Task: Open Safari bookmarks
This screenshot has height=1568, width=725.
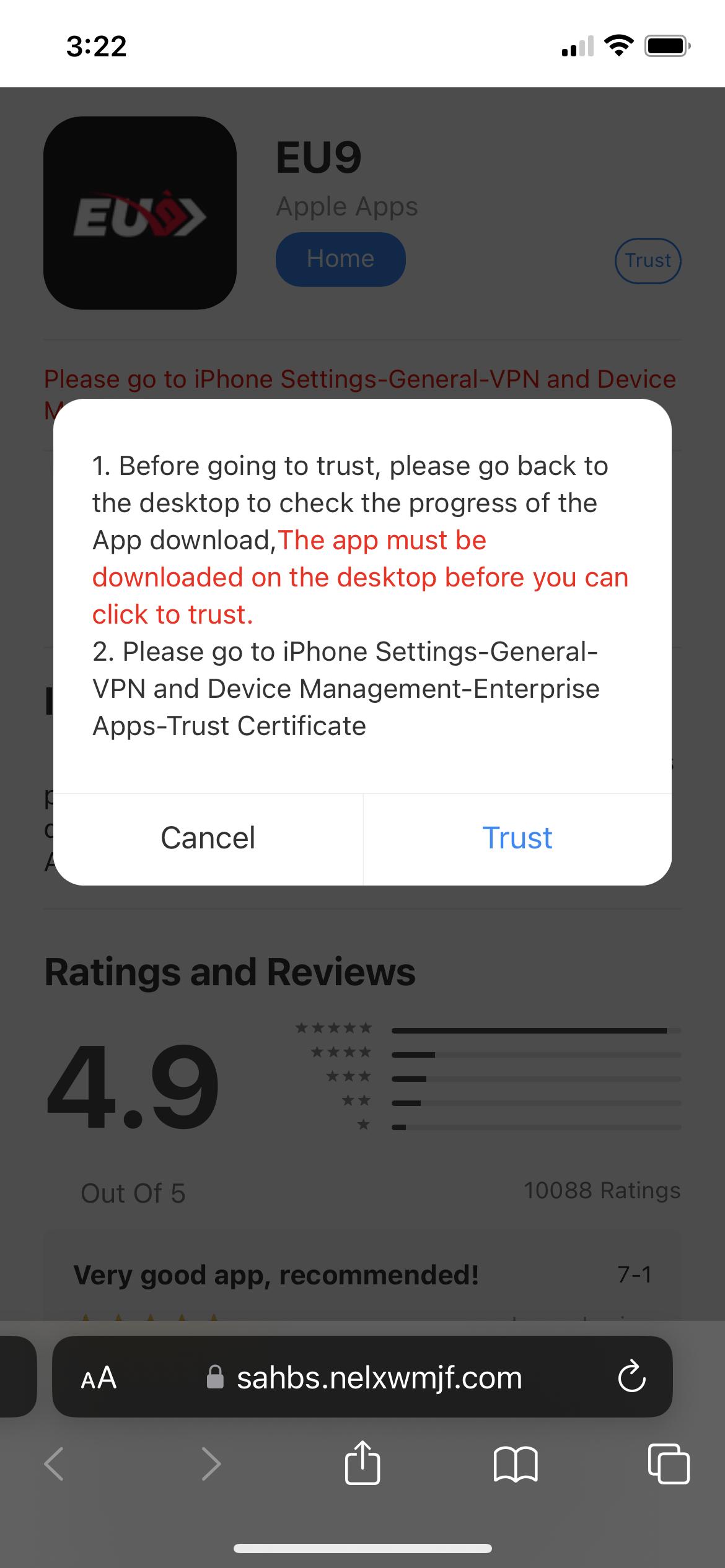Action: pos(516,1464)
